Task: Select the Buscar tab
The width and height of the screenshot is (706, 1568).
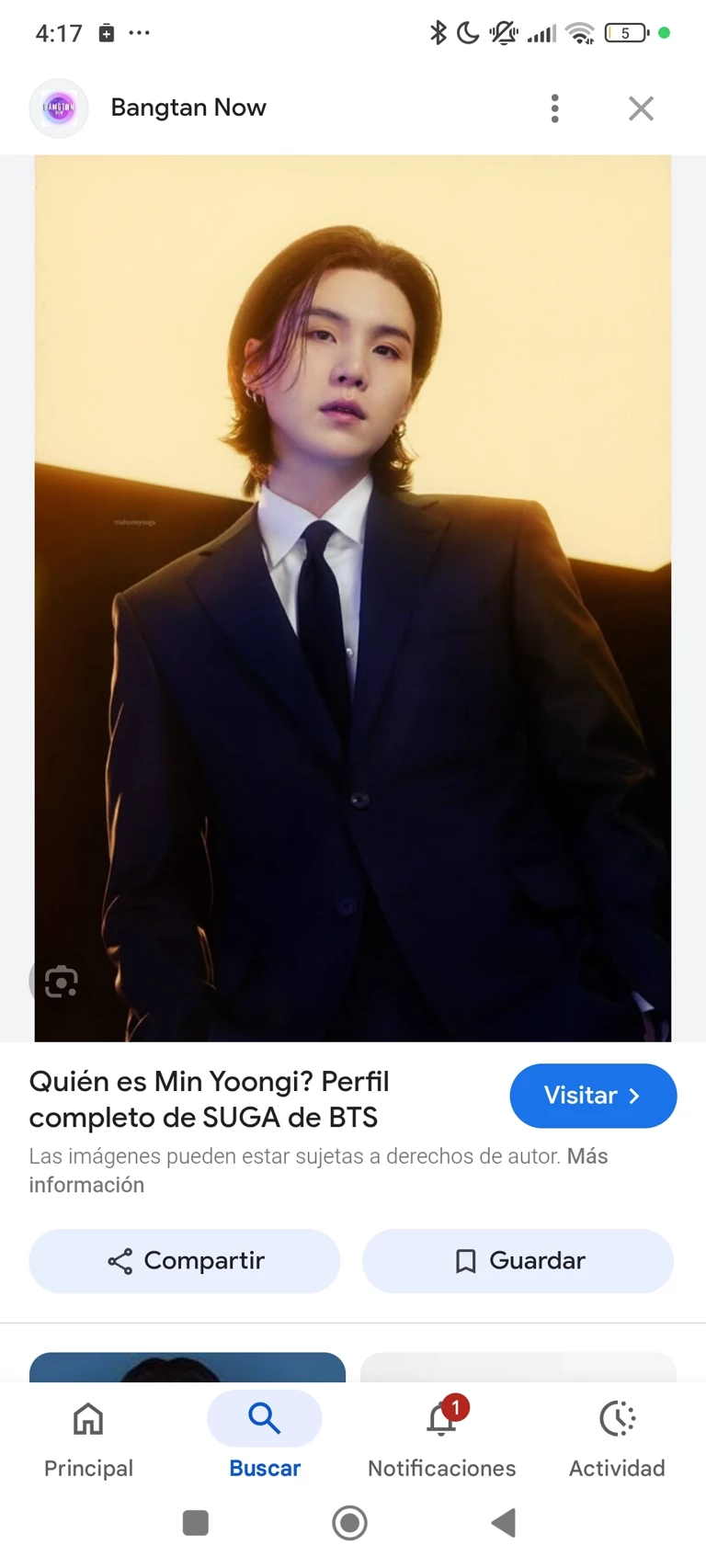Action: coord(265,1437)
